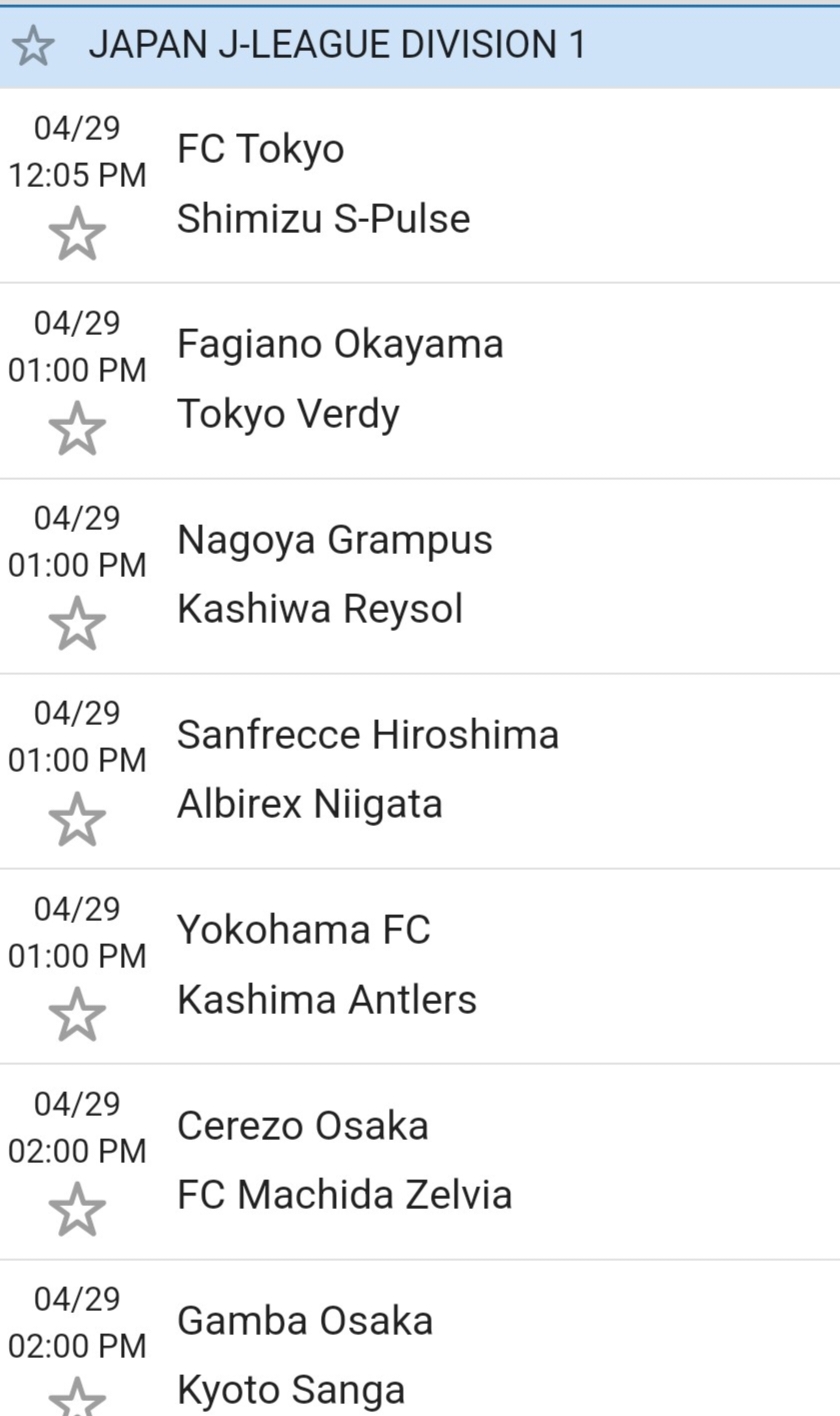Favorite Cerezo Osaka vs FC Machida Zelvia match

click(77, 1210)
